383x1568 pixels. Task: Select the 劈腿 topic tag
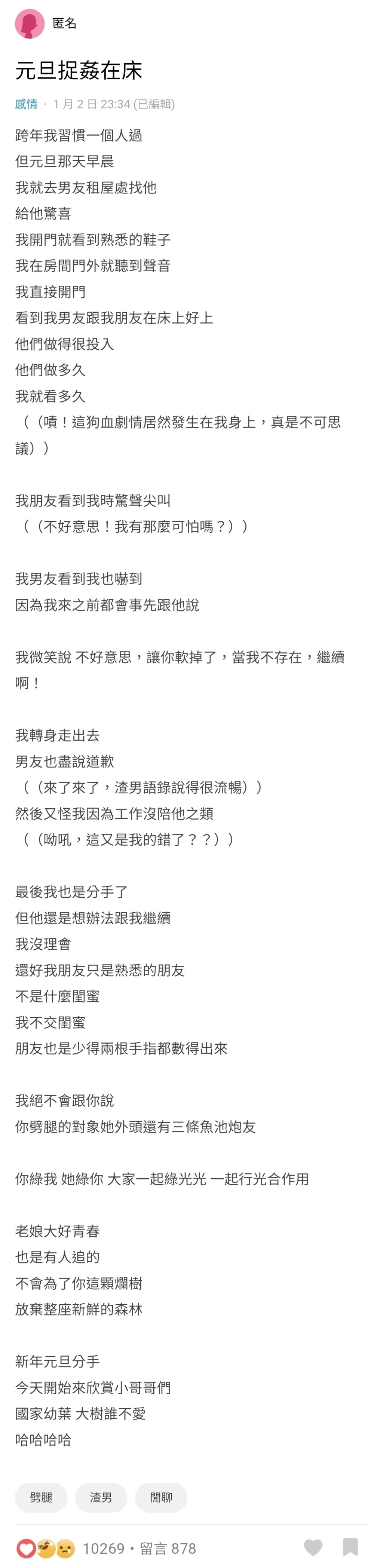coord(42,1497)
